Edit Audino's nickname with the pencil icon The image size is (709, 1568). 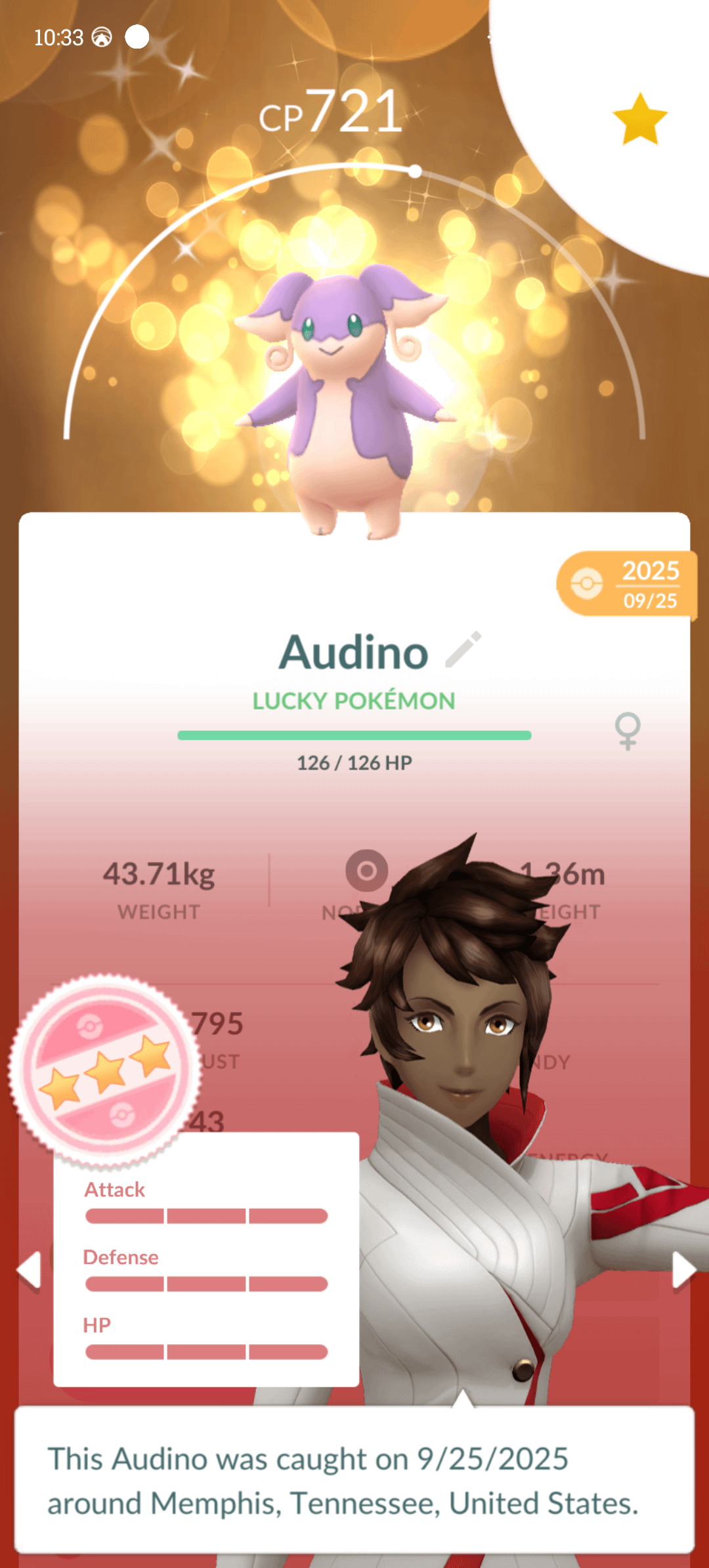click(463, 650)
